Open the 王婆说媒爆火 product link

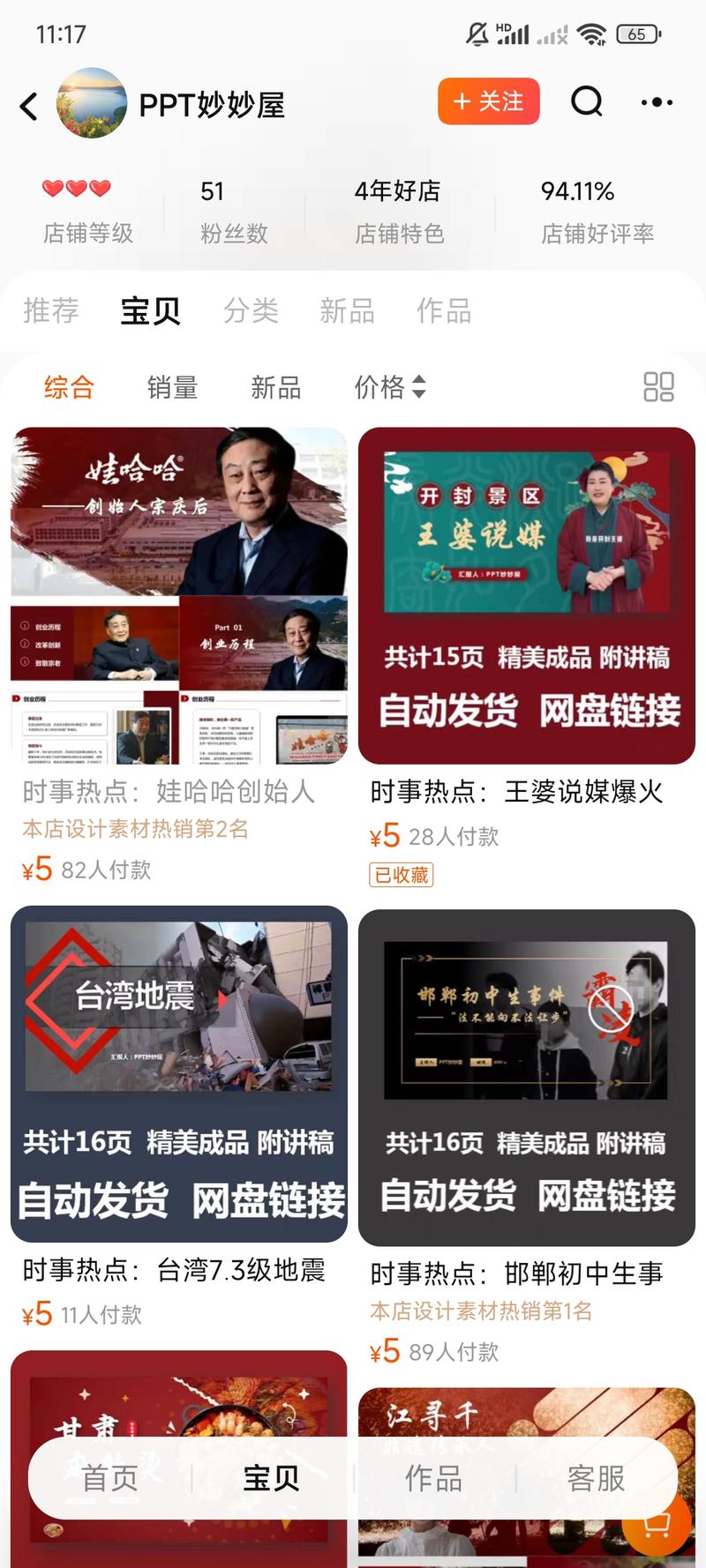pos(527,597)
